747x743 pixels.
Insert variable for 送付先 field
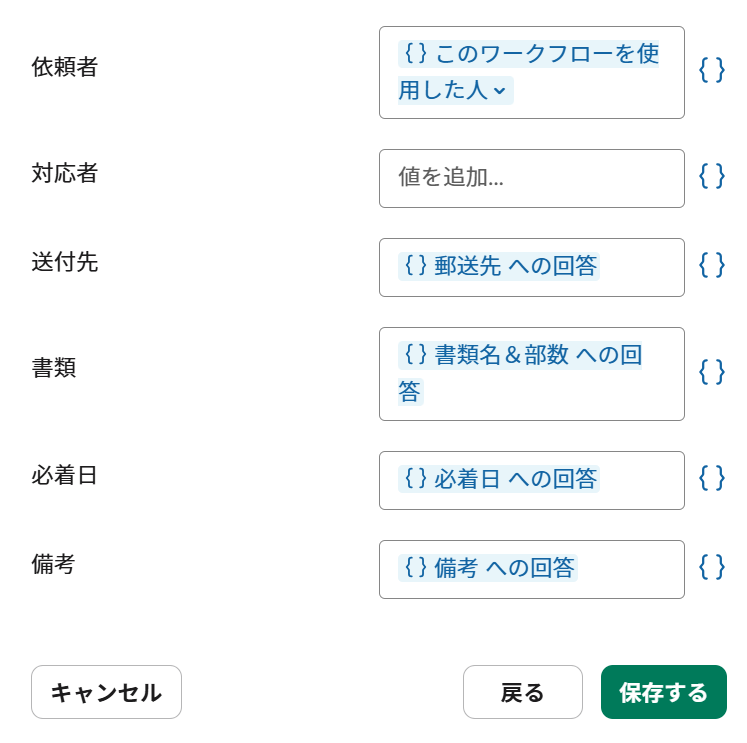711,265
